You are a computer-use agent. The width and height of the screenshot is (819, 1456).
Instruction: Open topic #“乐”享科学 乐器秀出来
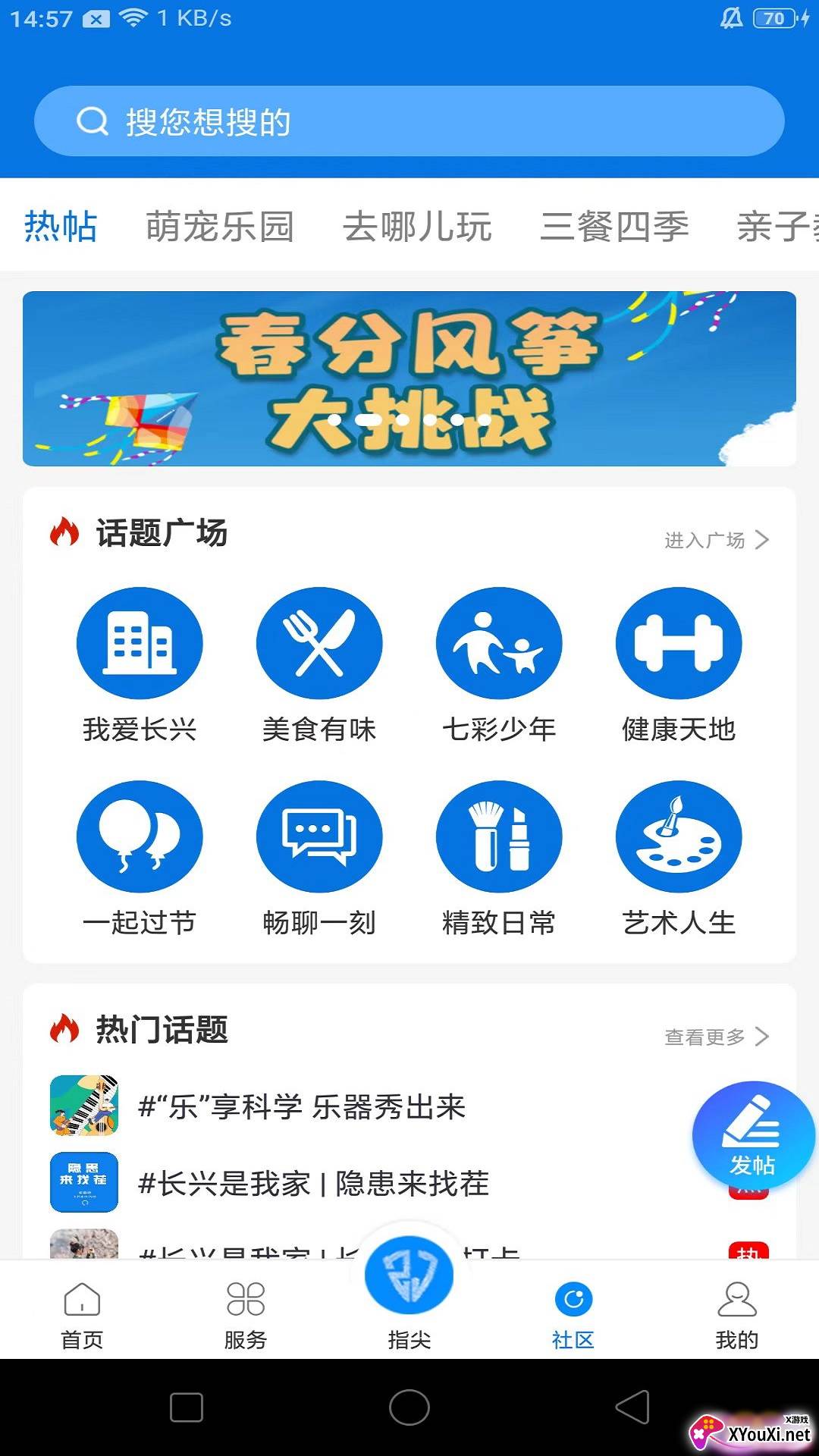[x=302, y=1107]
